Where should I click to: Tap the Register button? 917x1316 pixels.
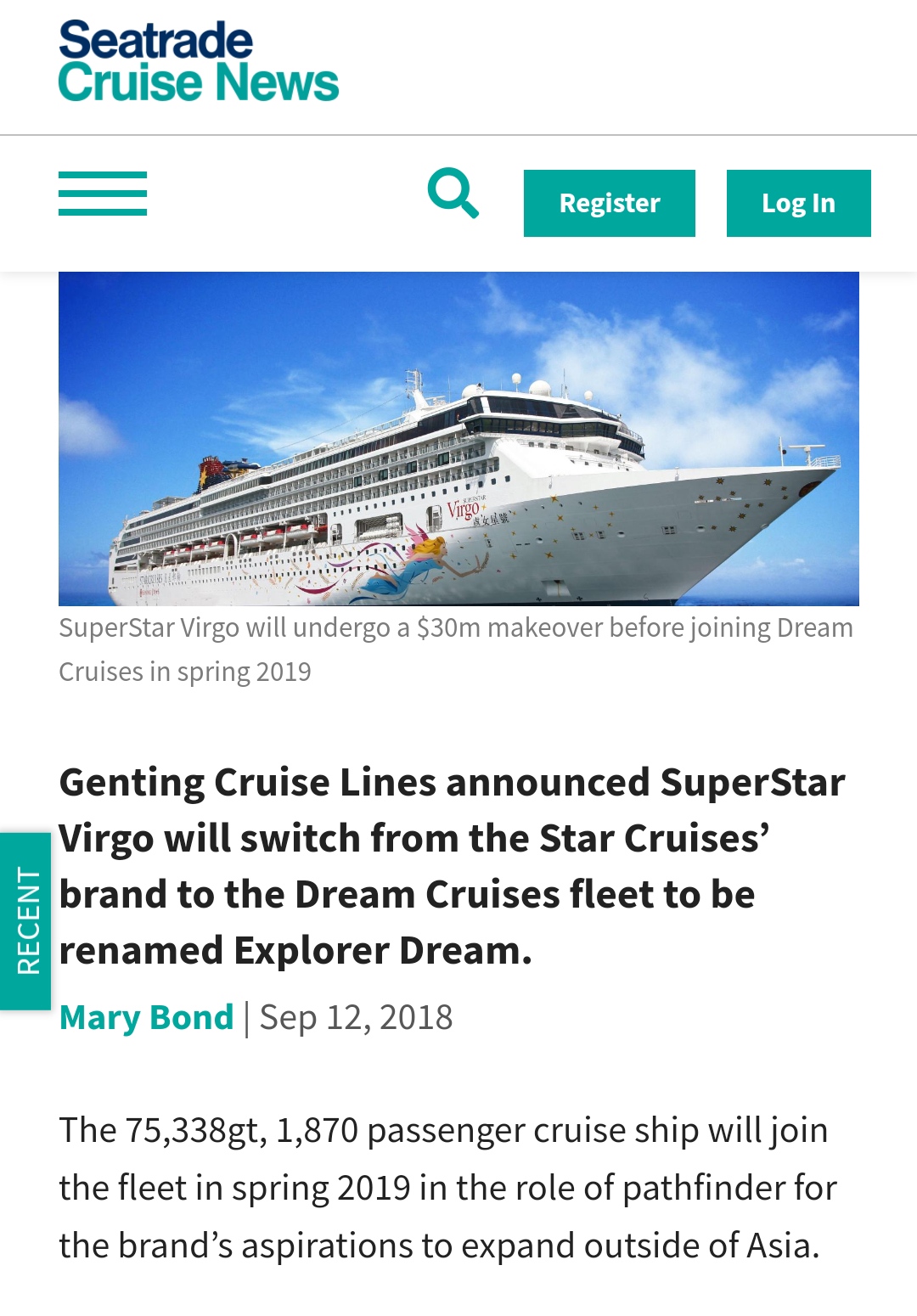click(x=609, y=203)
